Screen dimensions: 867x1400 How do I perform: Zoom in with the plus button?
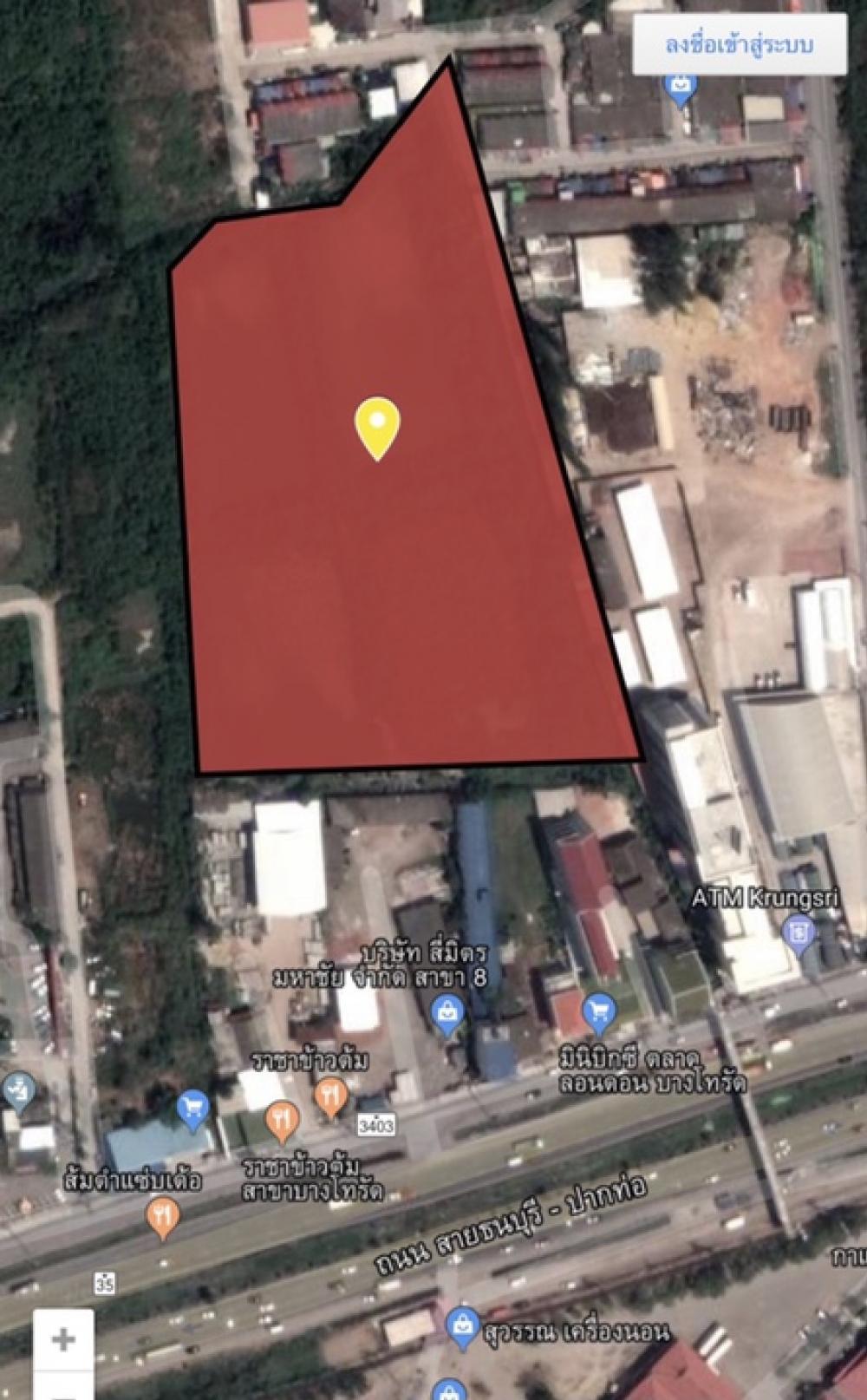63,1340
